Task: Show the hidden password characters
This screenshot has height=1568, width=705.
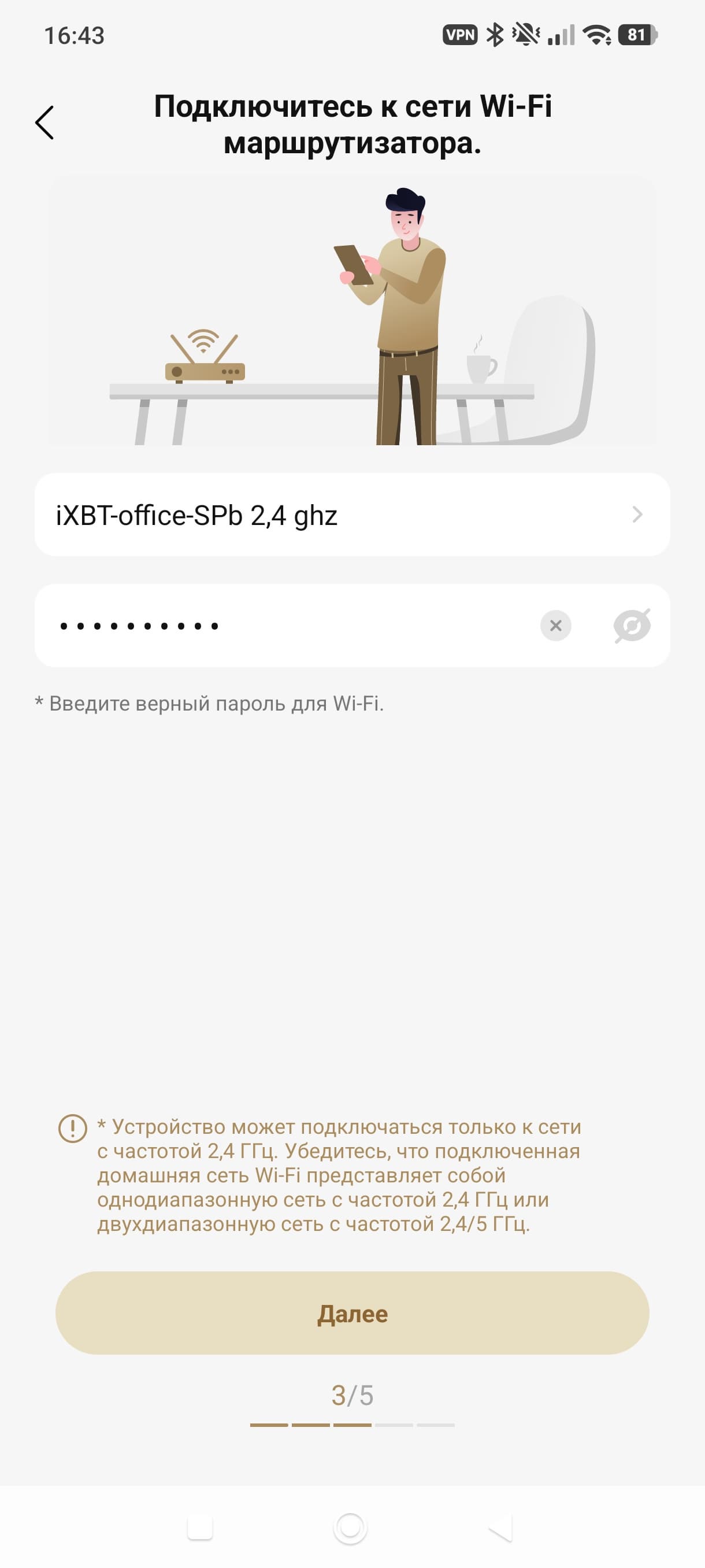Action: 632,626
